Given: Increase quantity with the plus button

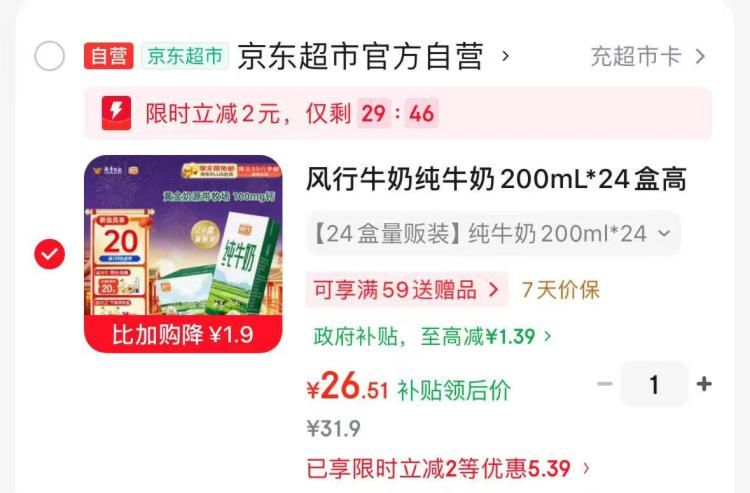Looking at the screenshot, I should (704, 384).
